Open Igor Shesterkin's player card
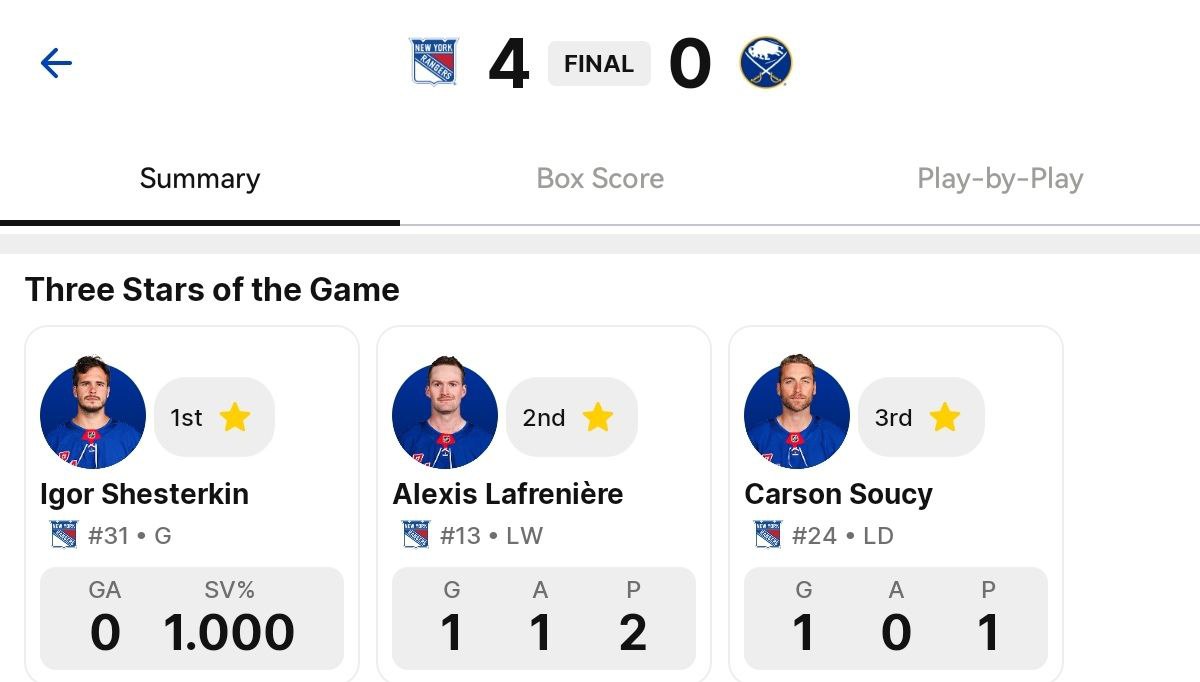Screen dimensions: 1200x682 (x=192, y=495)
